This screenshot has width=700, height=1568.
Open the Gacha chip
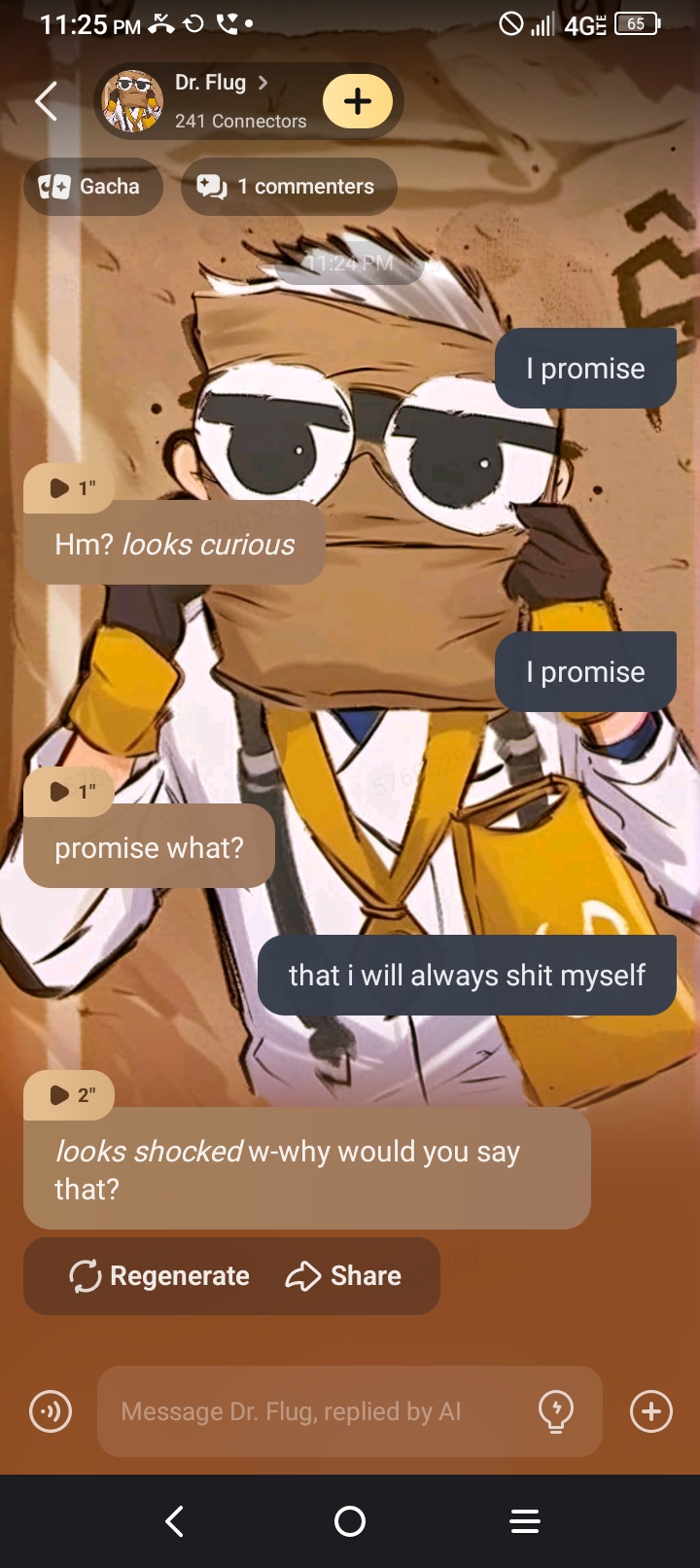point(92,187)
